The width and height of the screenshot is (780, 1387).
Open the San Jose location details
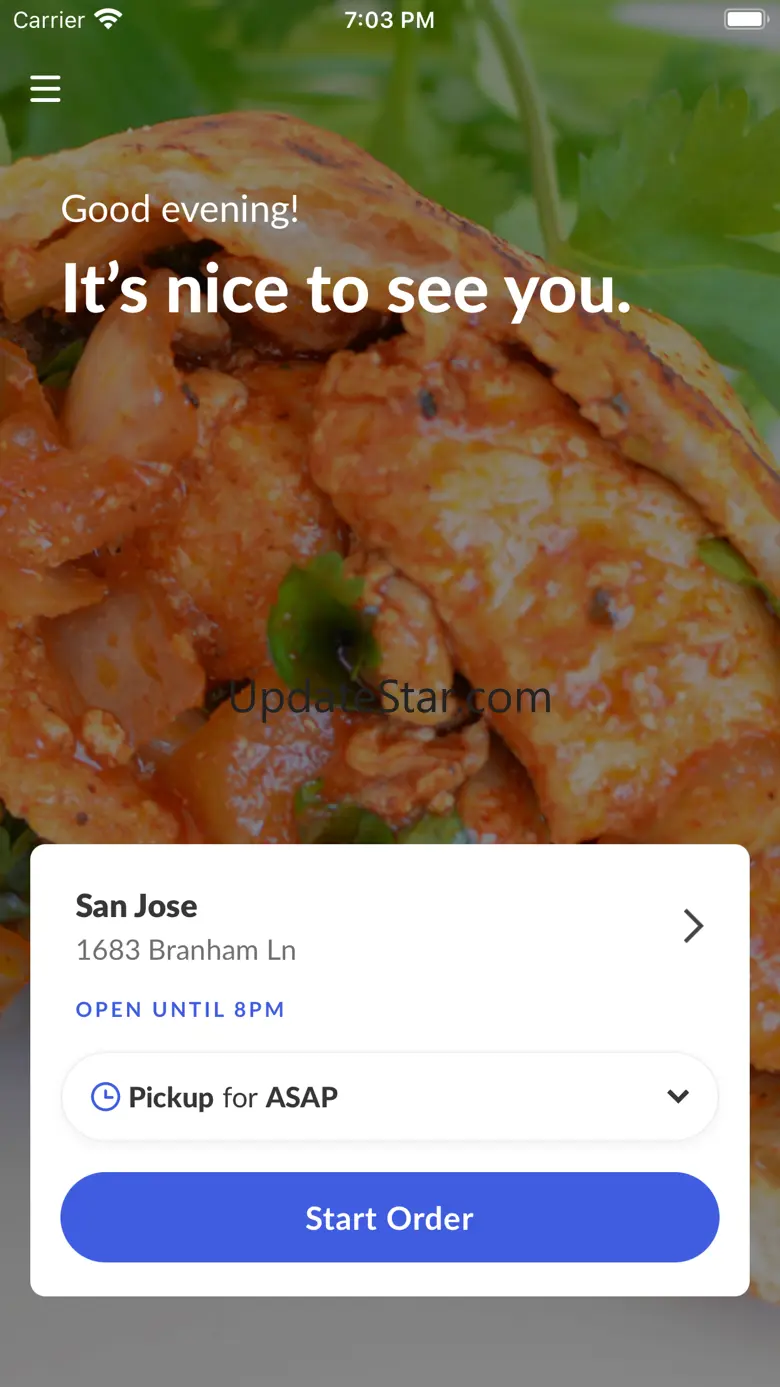tap(390, 927)
